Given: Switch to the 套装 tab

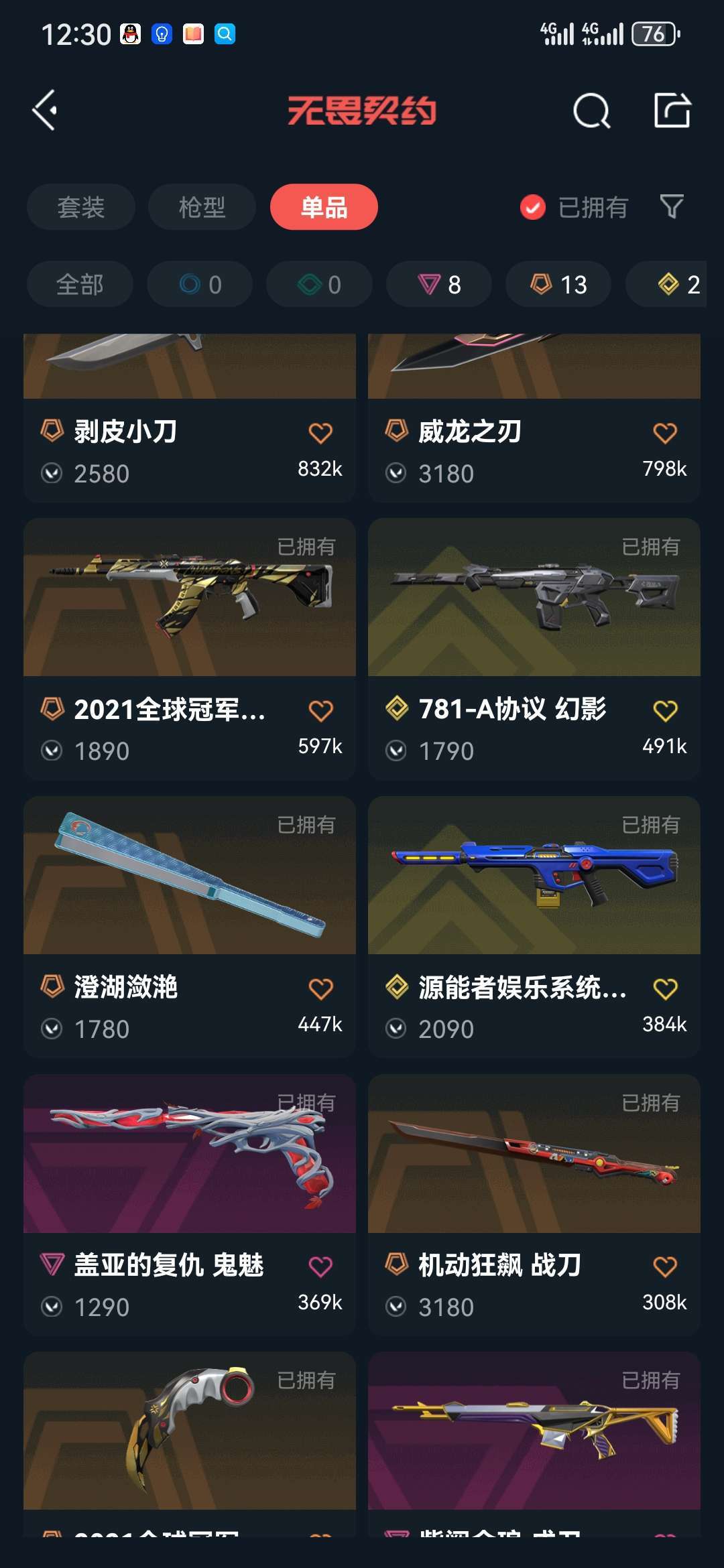Looking at the screenshot, I should [x=80, y=207].
